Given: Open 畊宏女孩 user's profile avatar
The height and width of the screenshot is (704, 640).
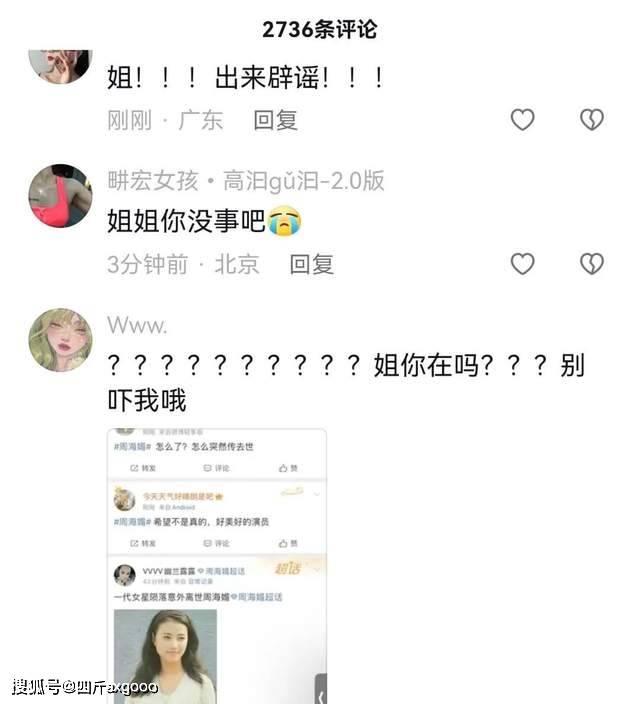Looking at the screenshot, I should (60, 197).
